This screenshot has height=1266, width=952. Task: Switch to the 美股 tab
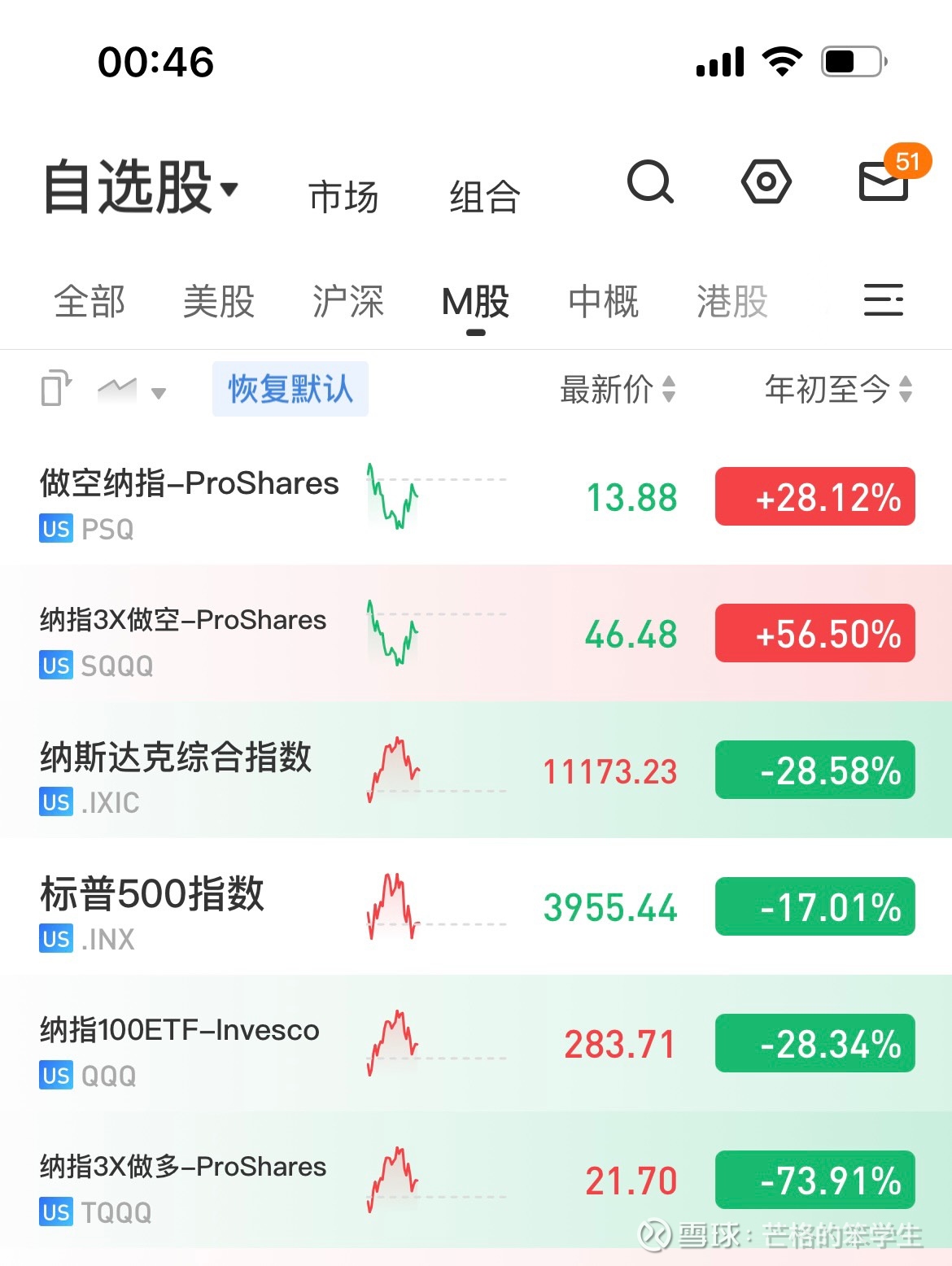tap(220, 301)
